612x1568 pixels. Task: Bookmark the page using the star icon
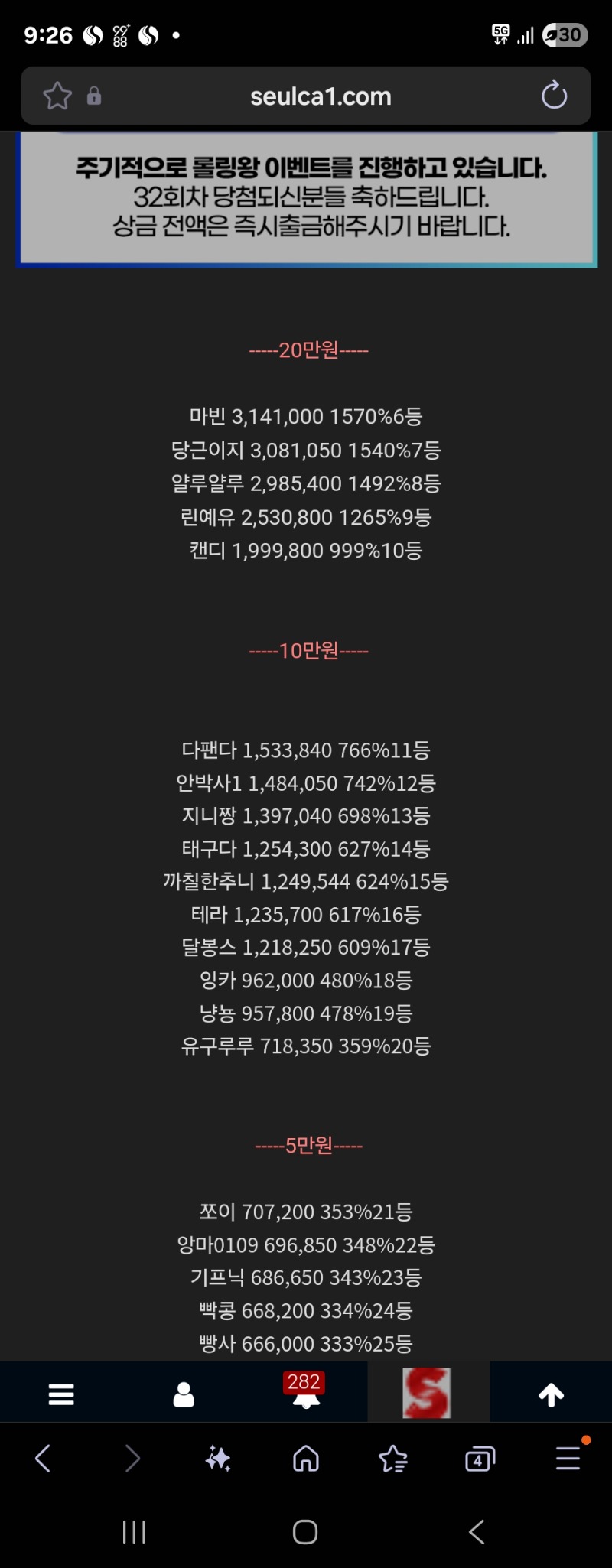57,96
